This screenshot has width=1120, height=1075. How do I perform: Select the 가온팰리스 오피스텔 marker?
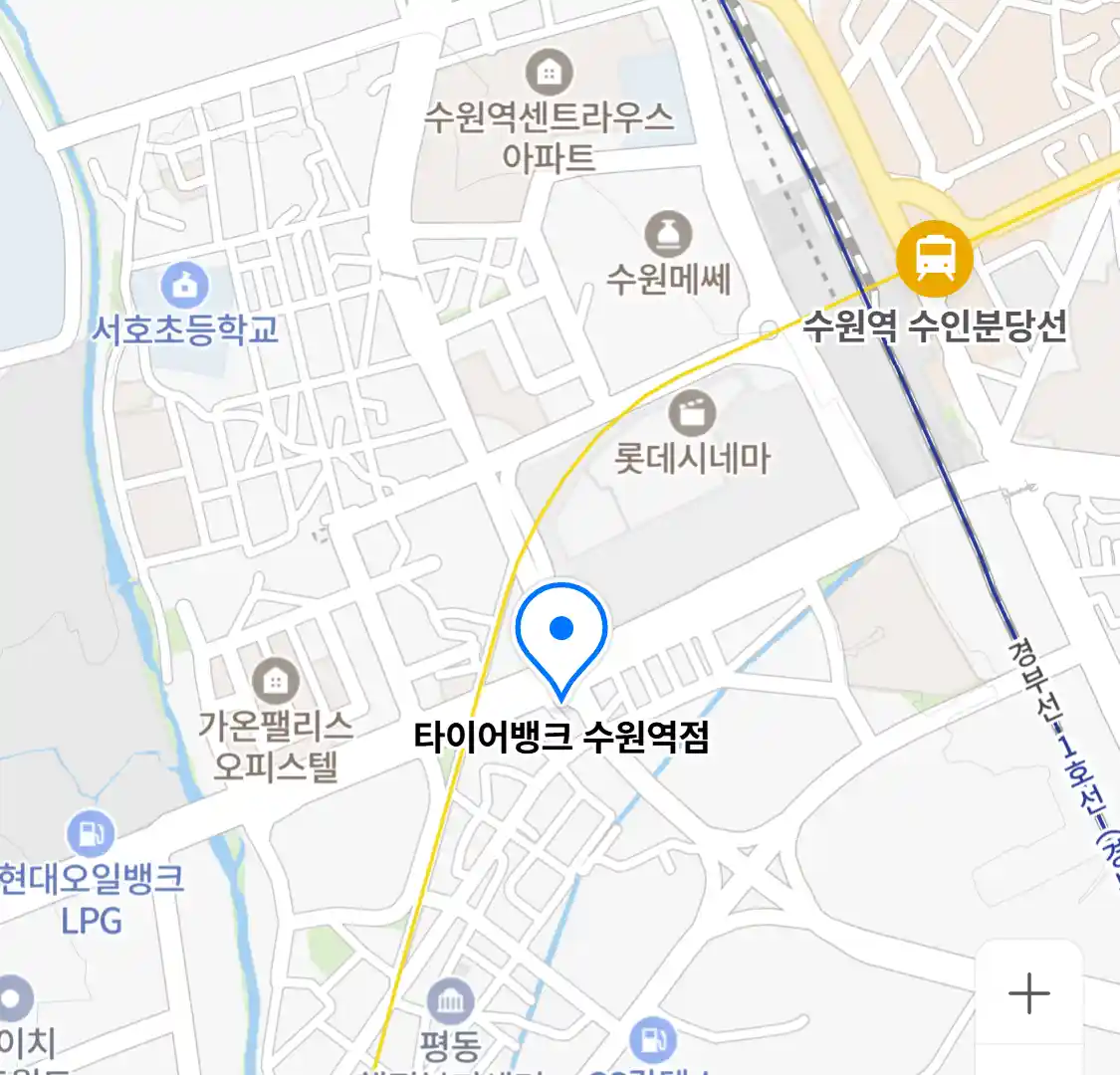click(276, 682)
